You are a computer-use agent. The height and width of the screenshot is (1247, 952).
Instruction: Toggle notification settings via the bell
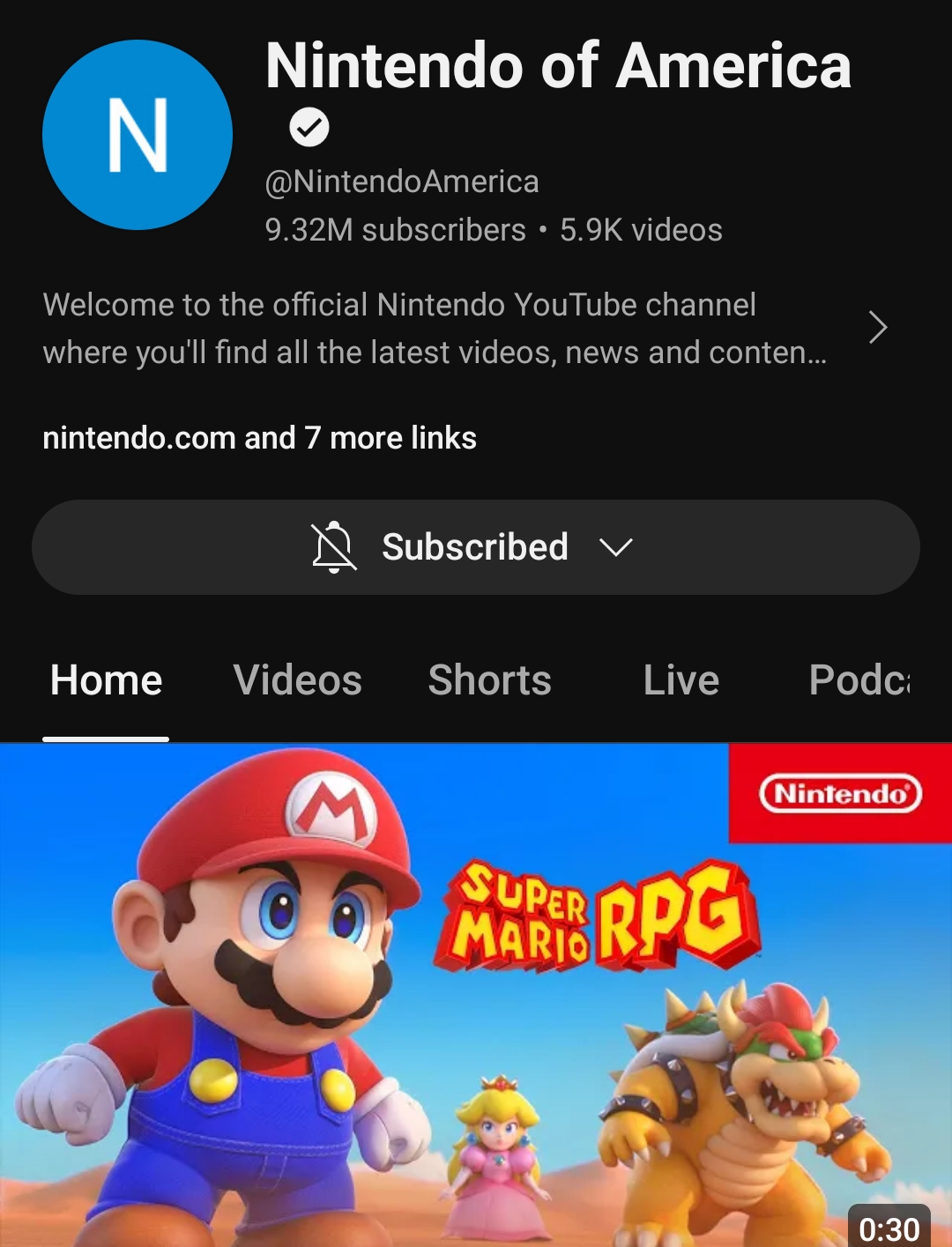pyautogui.click(x=333, y=547)
